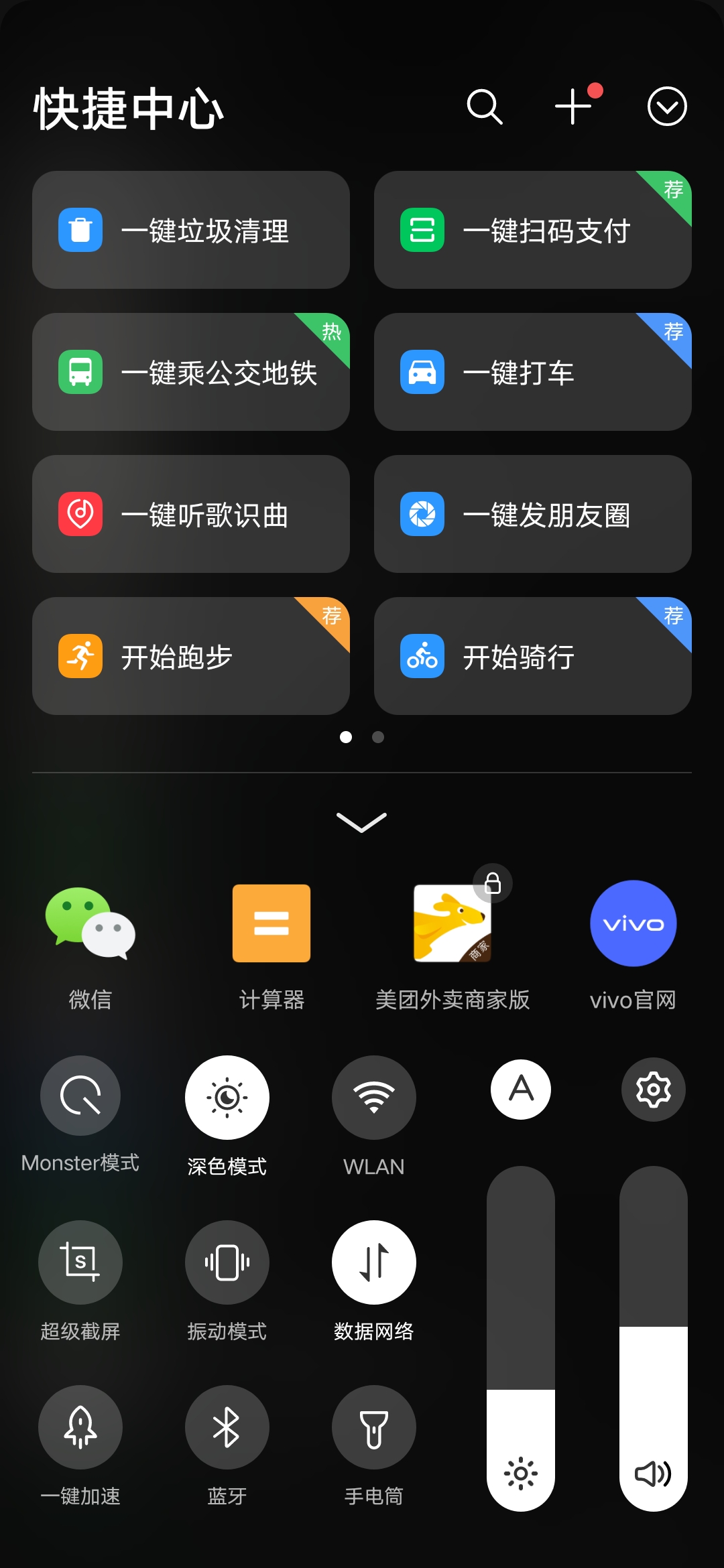Start 一键打车 ride hailing

[x=532, y=373]
